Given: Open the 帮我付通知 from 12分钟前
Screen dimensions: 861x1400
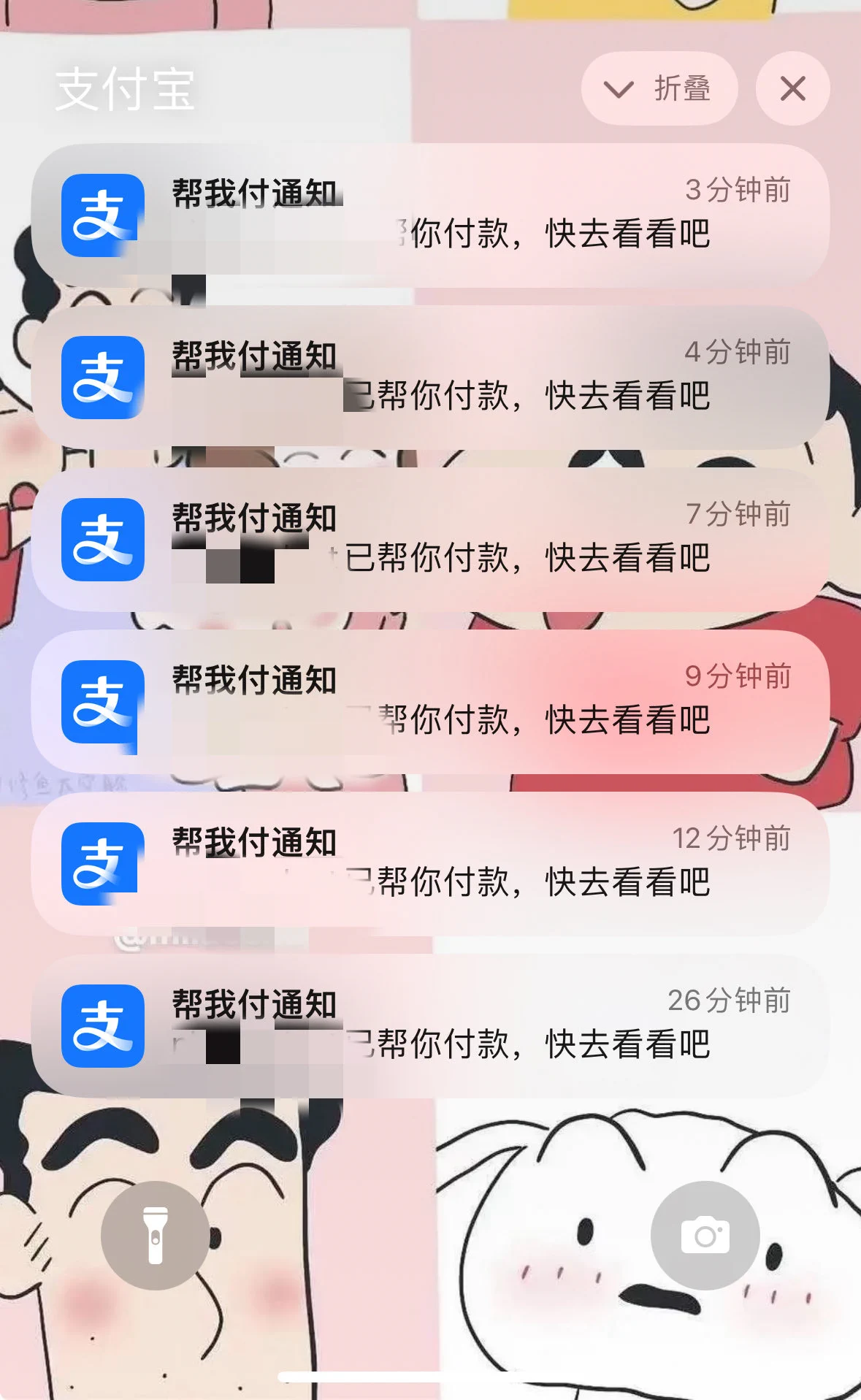Looking at the screenshot, I should 430,864.
